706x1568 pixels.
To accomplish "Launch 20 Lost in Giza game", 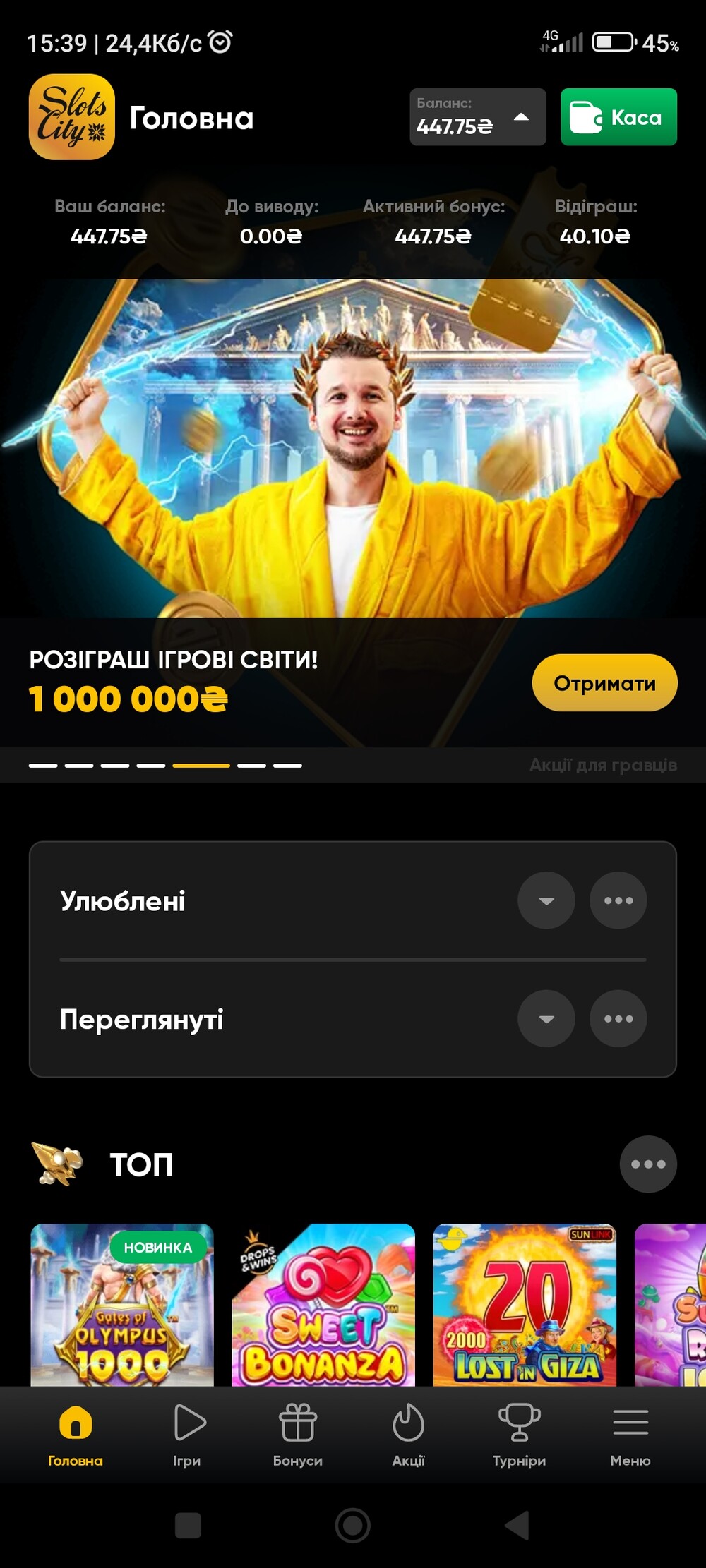I will click(525, 1305).
